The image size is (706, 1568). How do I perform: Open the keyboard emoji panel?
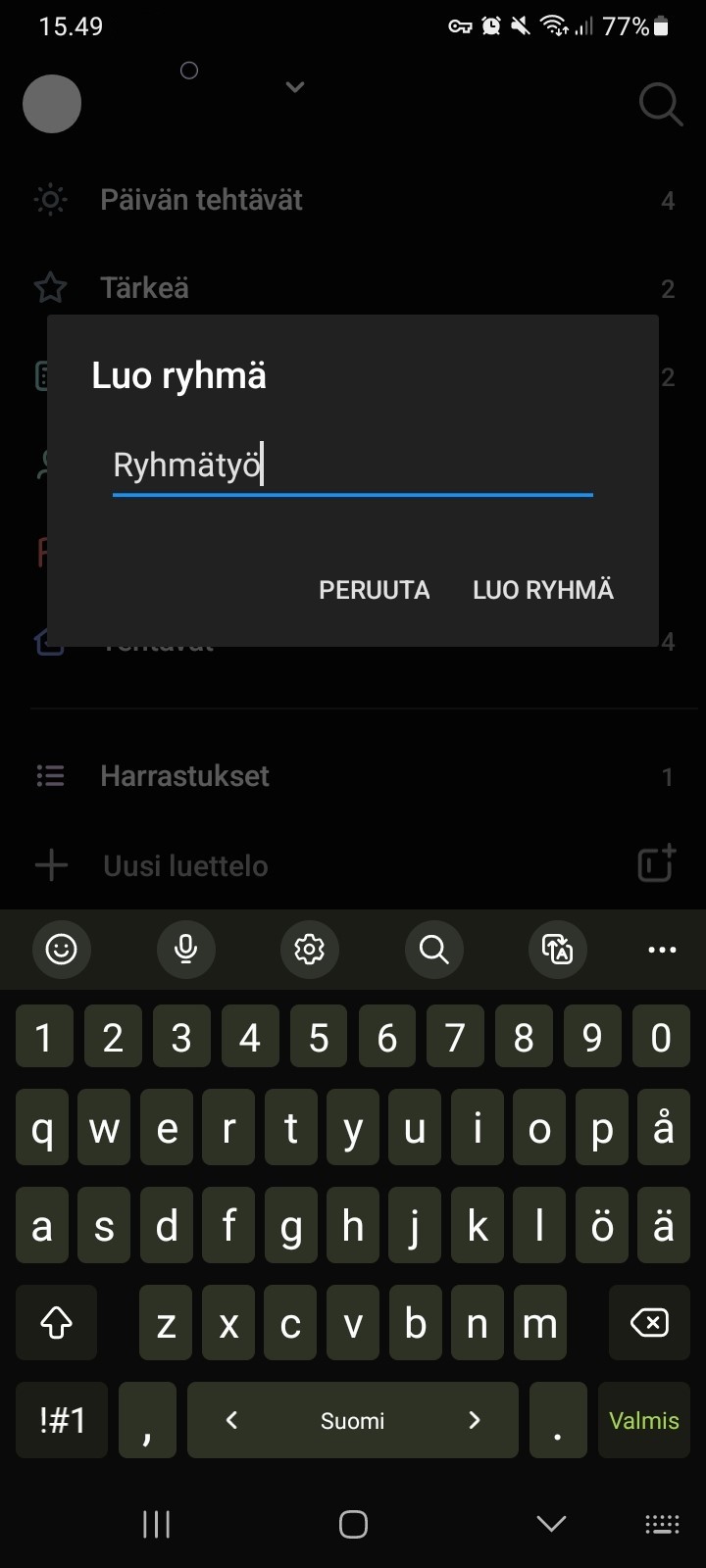pyautogui.click(x=62, y=949)
